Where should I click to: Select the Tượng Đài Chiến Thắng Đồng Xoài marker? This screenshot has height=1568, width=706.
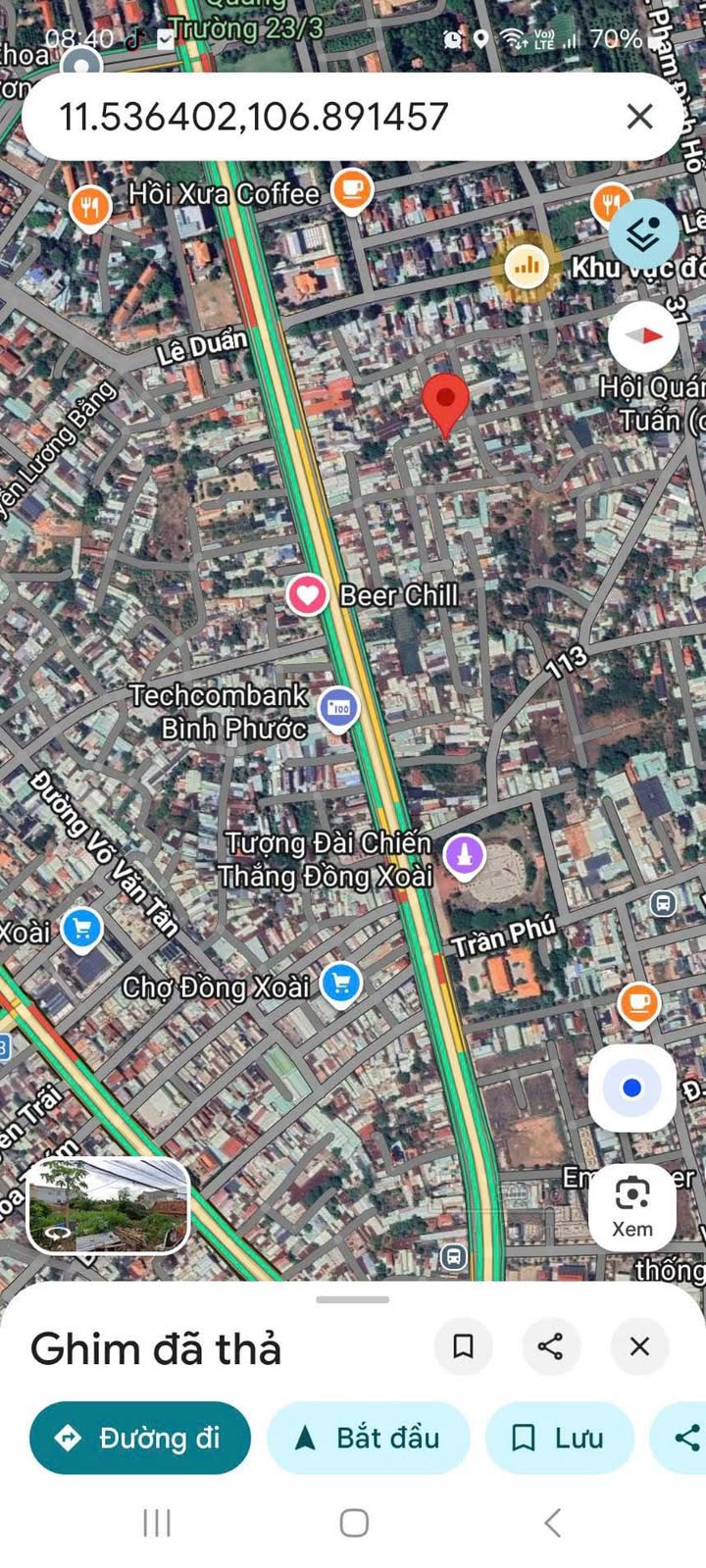[x=465, y=854]
